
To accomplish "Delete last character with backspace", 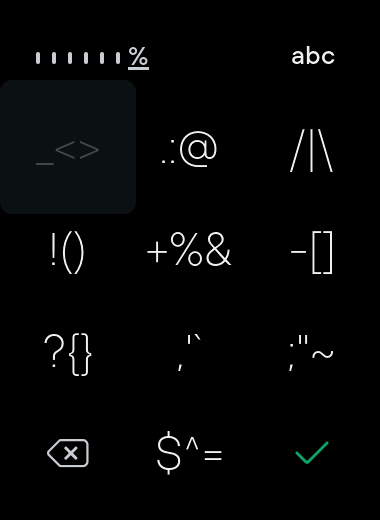I will [x=68, y=453].
